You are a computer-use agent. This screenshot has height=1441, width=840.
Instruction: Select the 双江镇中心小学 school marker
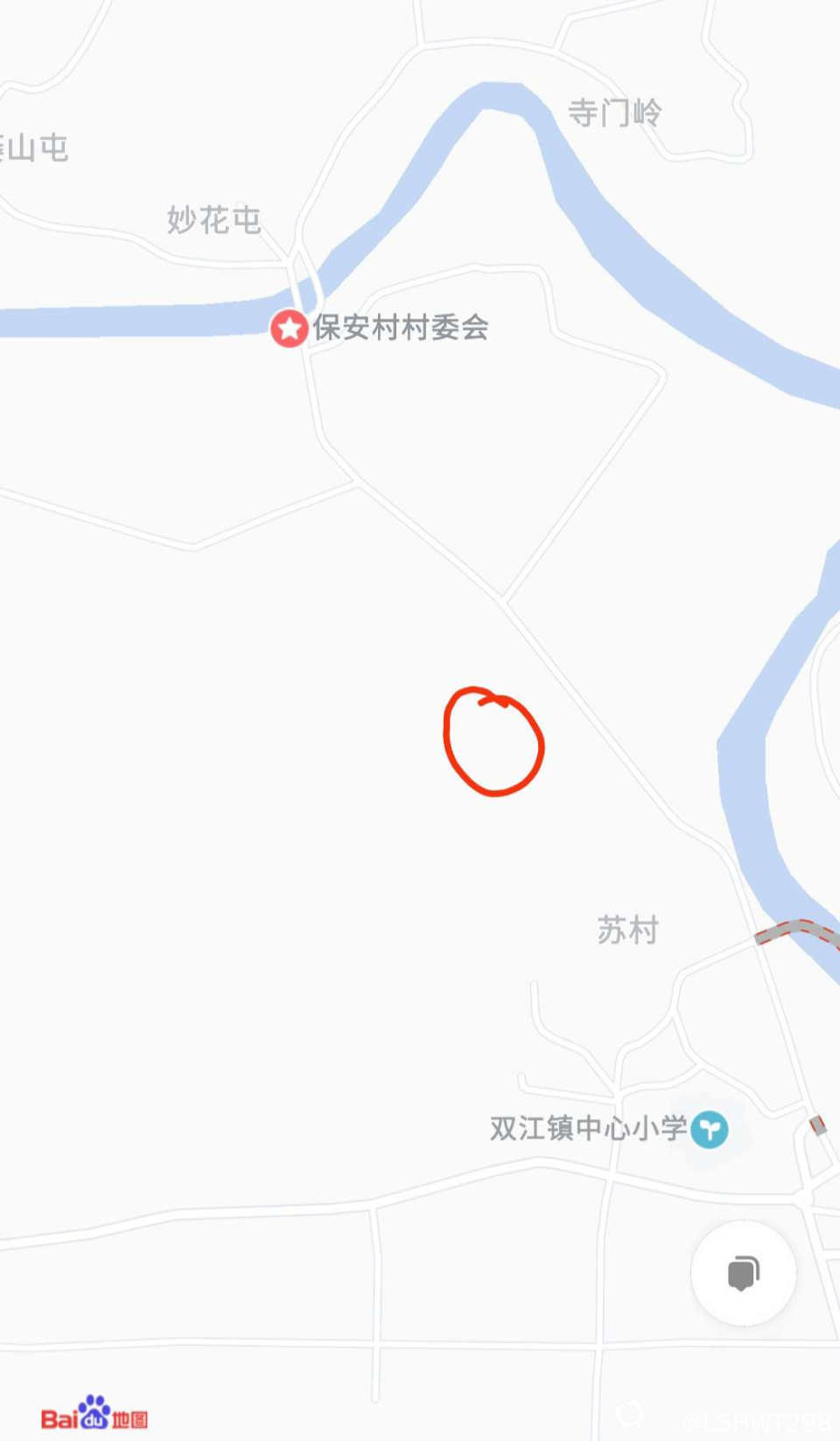point(709,1130)
